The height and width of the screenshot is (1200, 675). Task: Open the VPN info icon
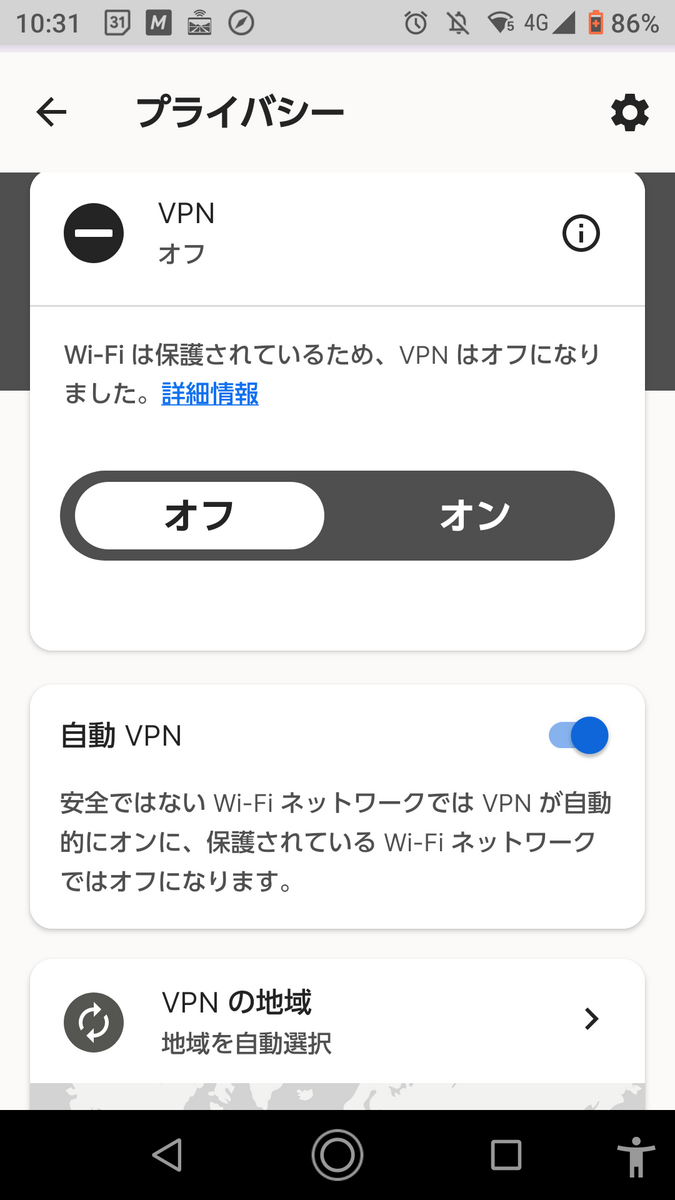click(581, 234)
